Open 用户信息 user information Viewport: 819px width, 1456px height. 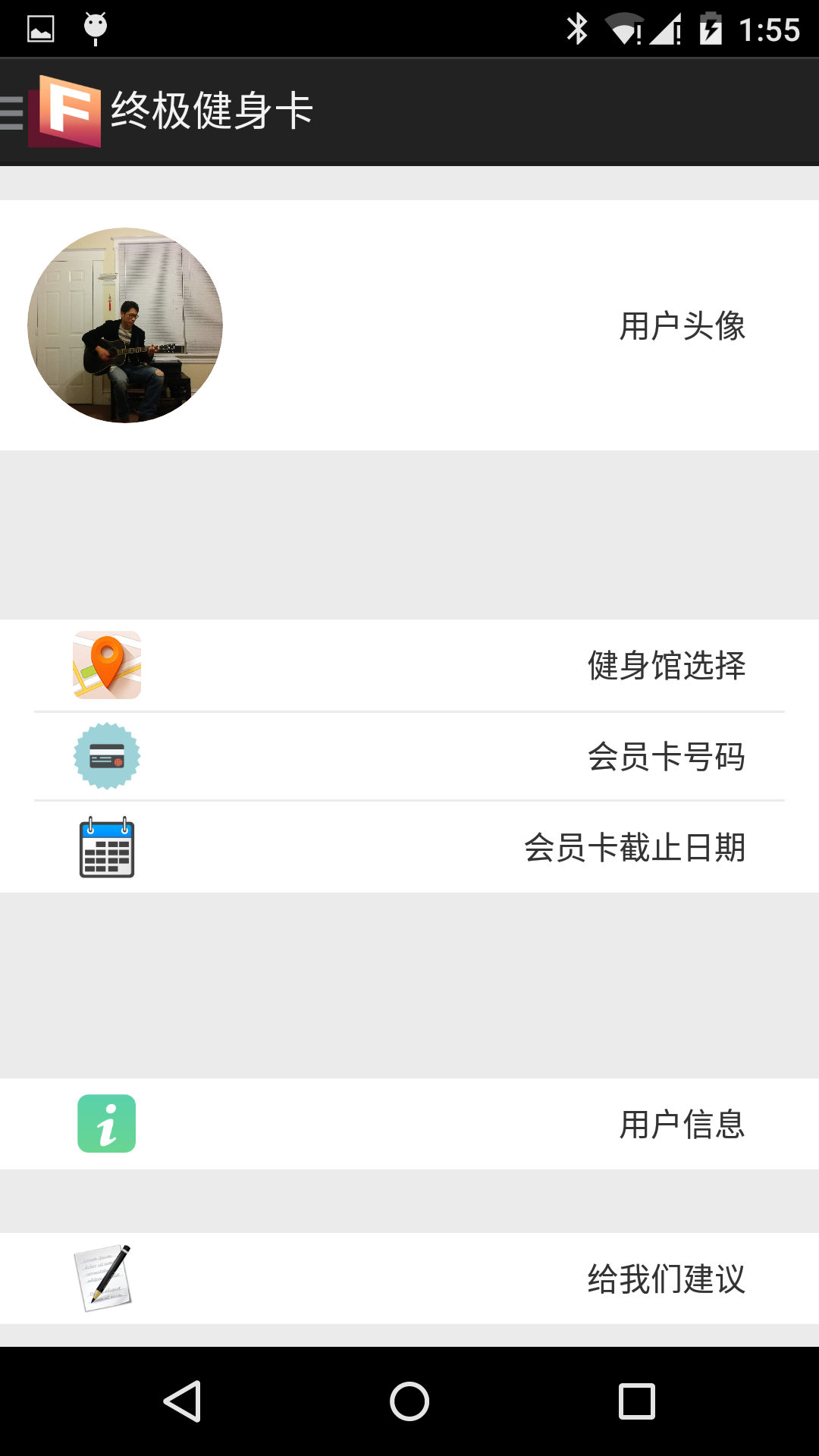point(409,1123)
